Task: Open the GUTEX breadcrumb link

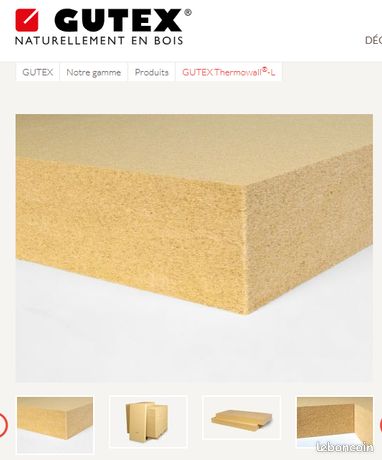Action: tap(38, 72)
